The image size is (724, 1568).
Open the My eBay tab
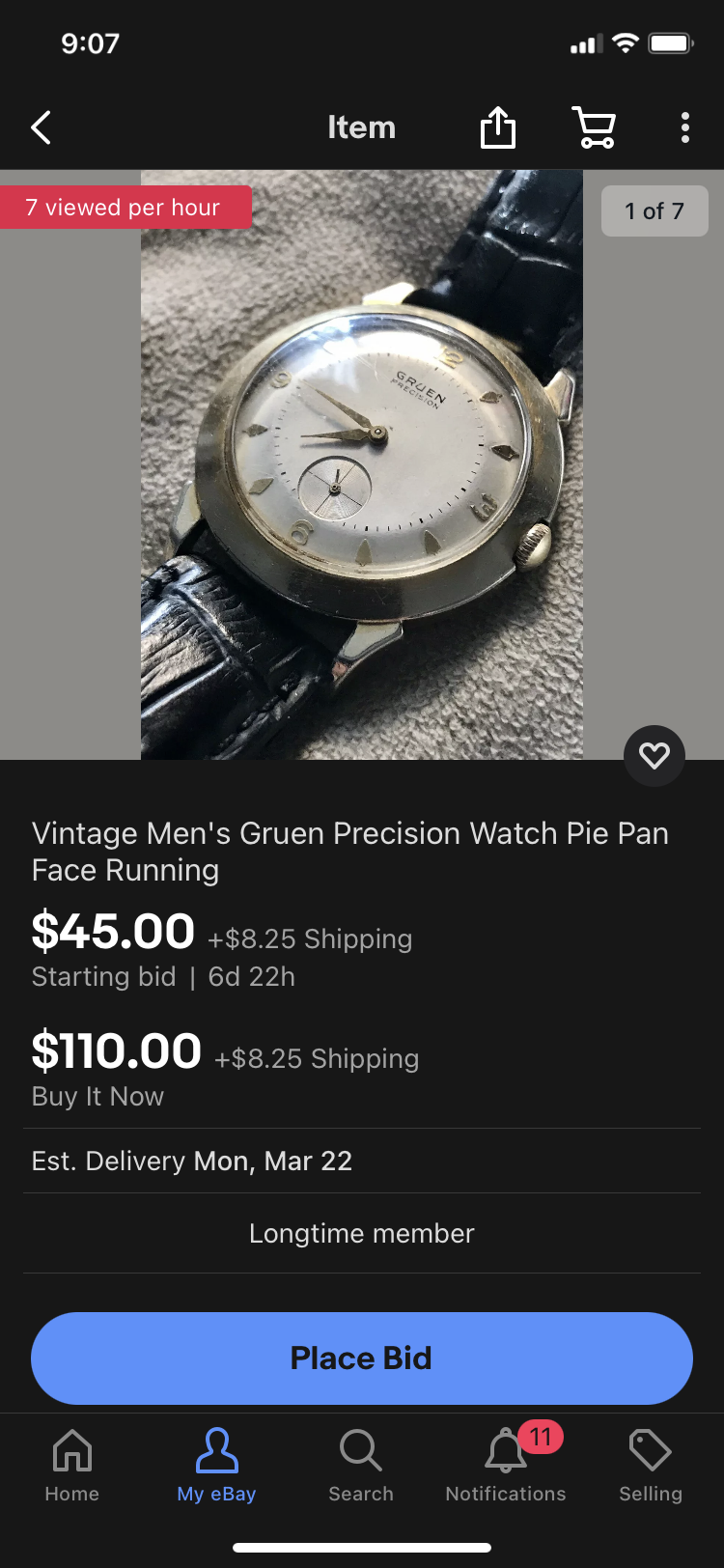(216, 1465)
